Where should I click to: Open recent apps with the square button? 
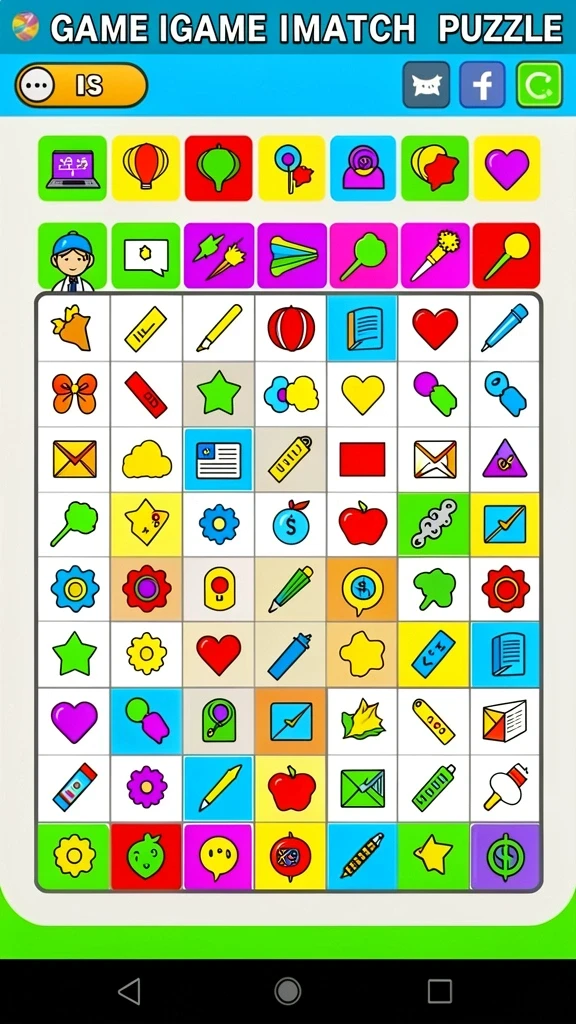[x=440, y=991]
